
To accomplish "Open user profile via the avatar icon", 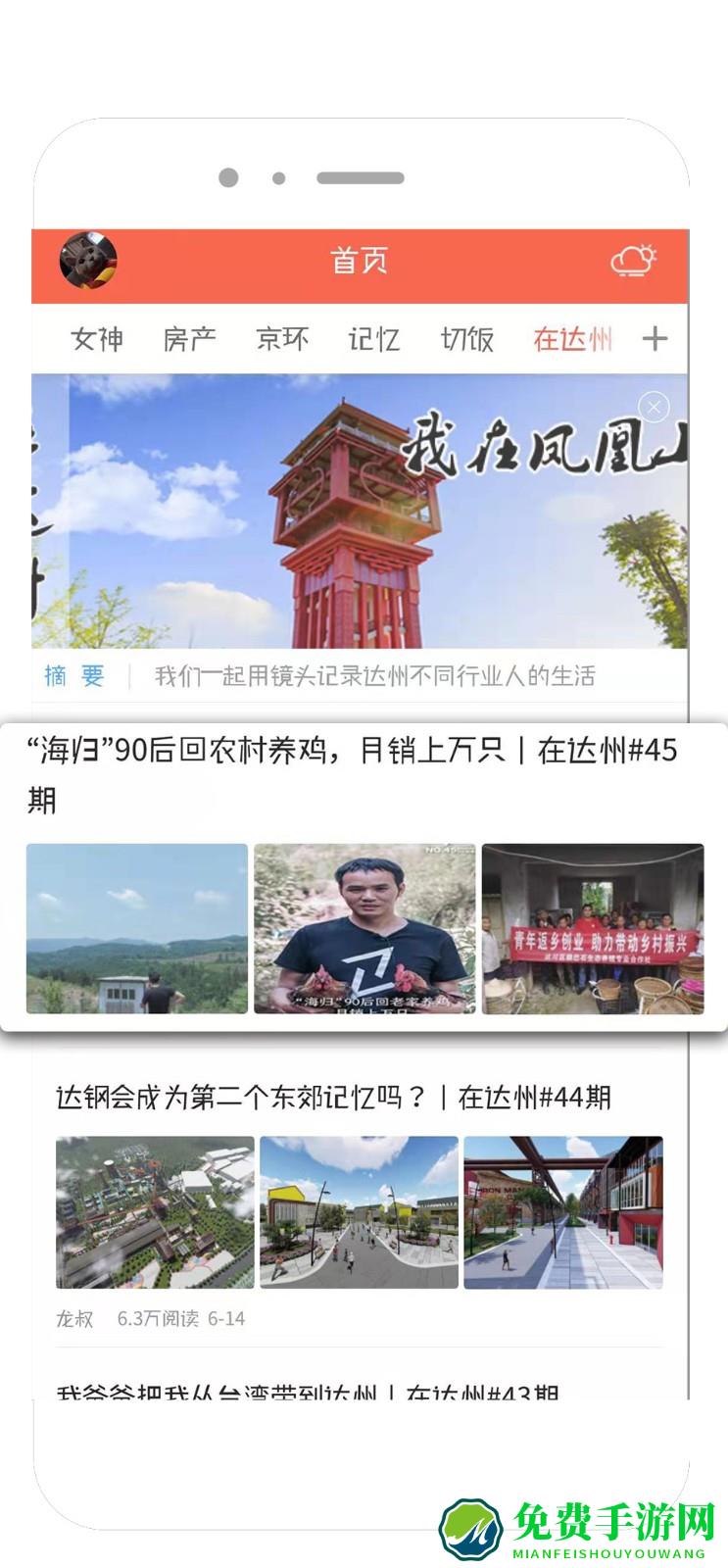I will tap(90, 259).
